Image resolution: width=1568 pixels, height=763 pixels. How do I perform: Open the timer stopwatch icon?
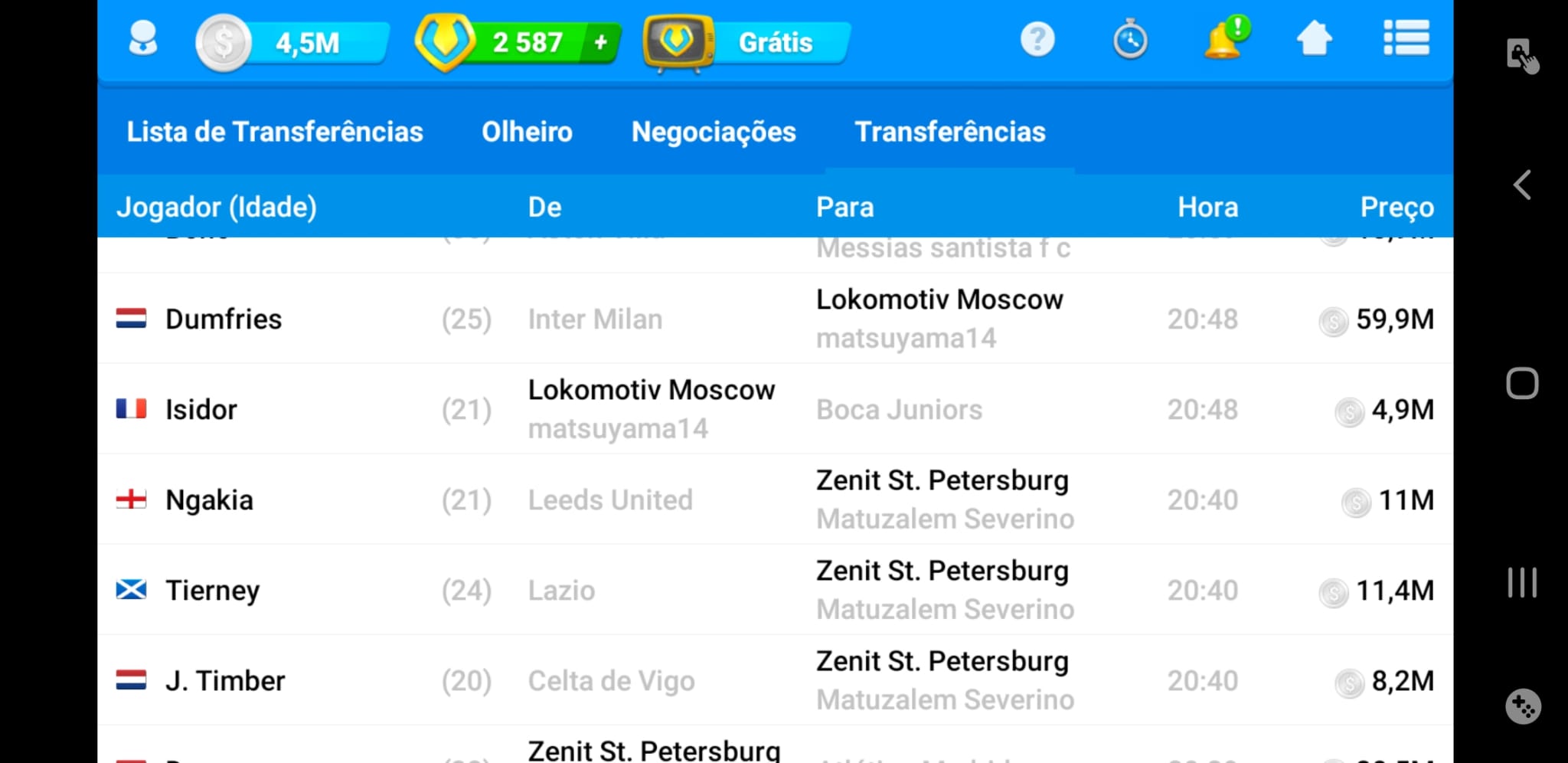pyautogui.click(x=1130, y=40)
